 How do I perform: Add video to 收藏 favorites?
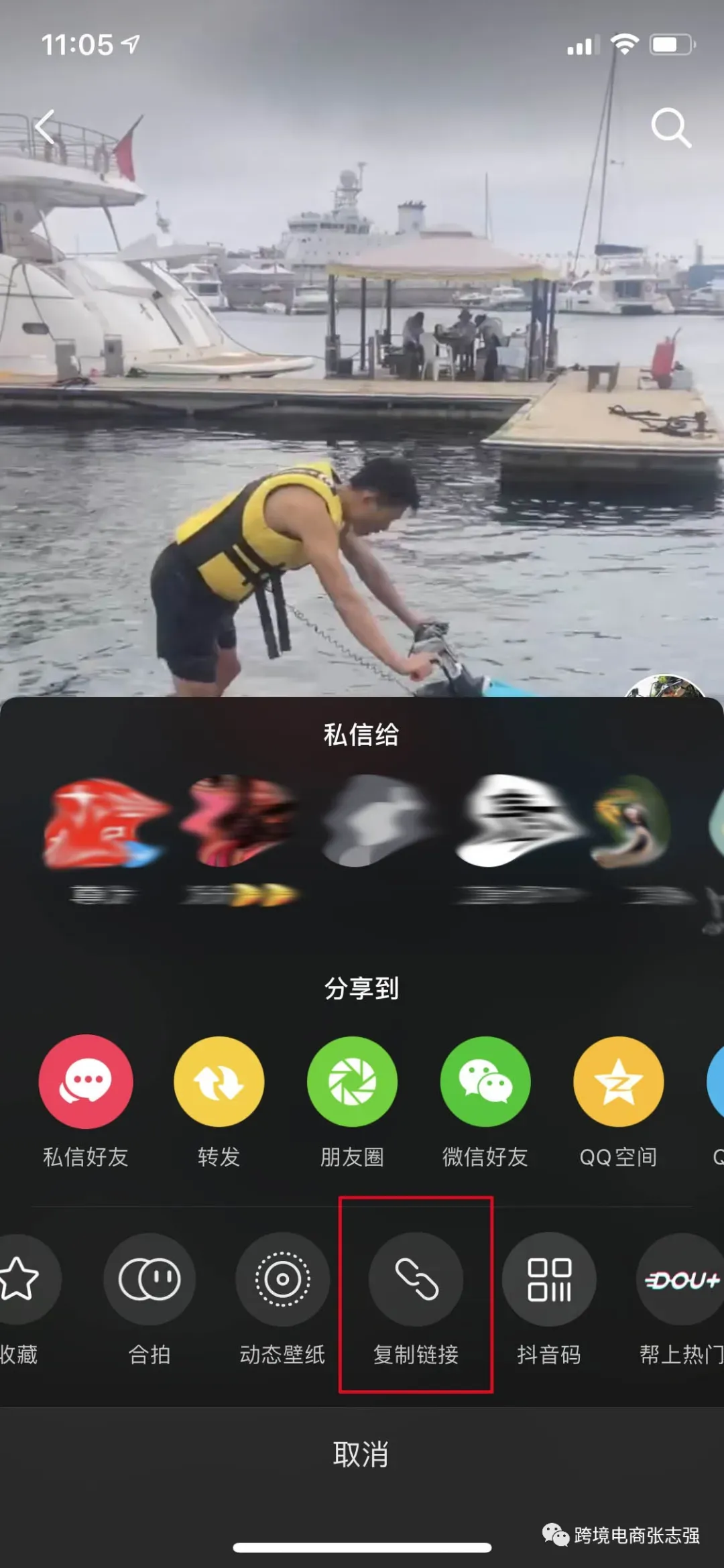[x=20, y=1279]
